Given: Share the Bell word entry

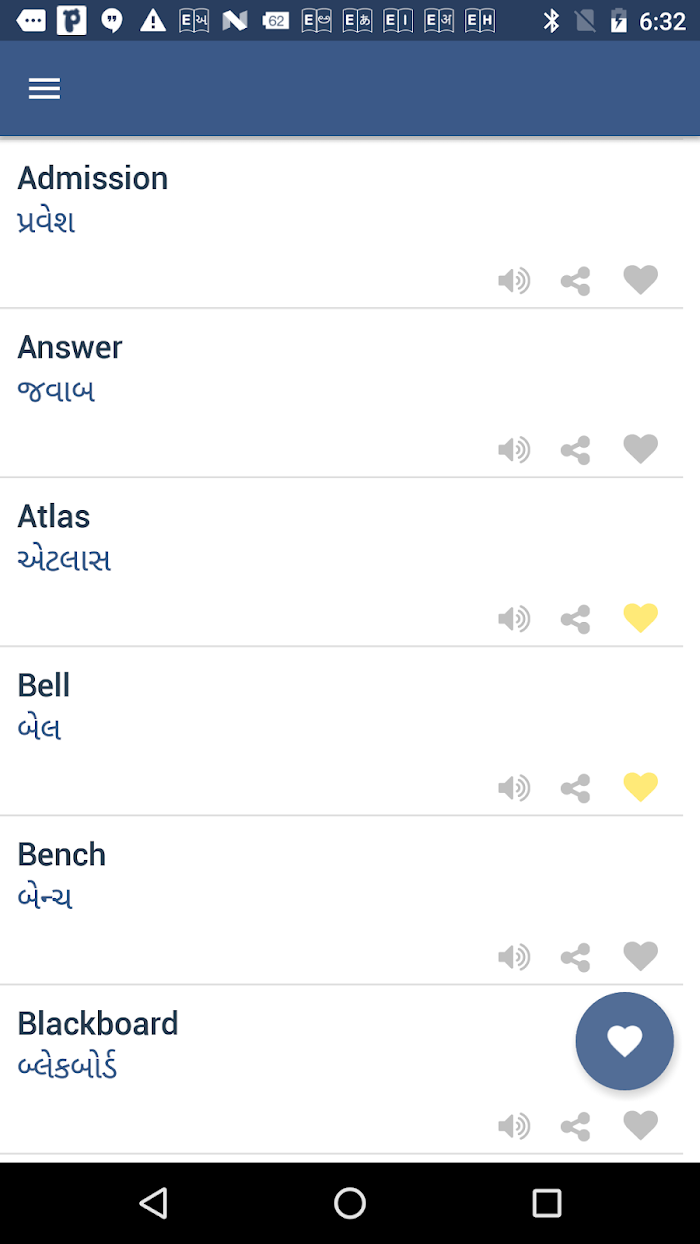Looking at the screenshot, I should click(575, 788).
